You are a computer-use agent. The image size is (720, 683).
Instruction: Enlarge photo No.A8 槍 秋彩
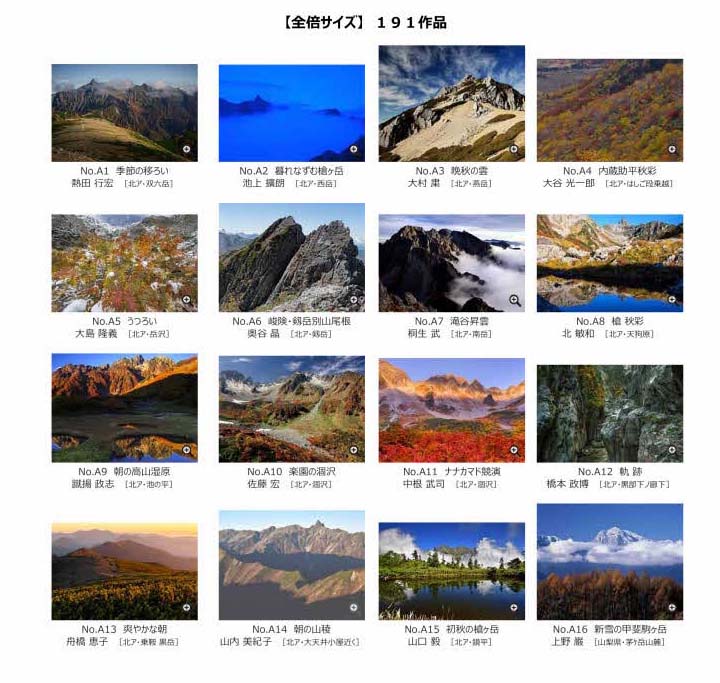[x=609, y=262]
